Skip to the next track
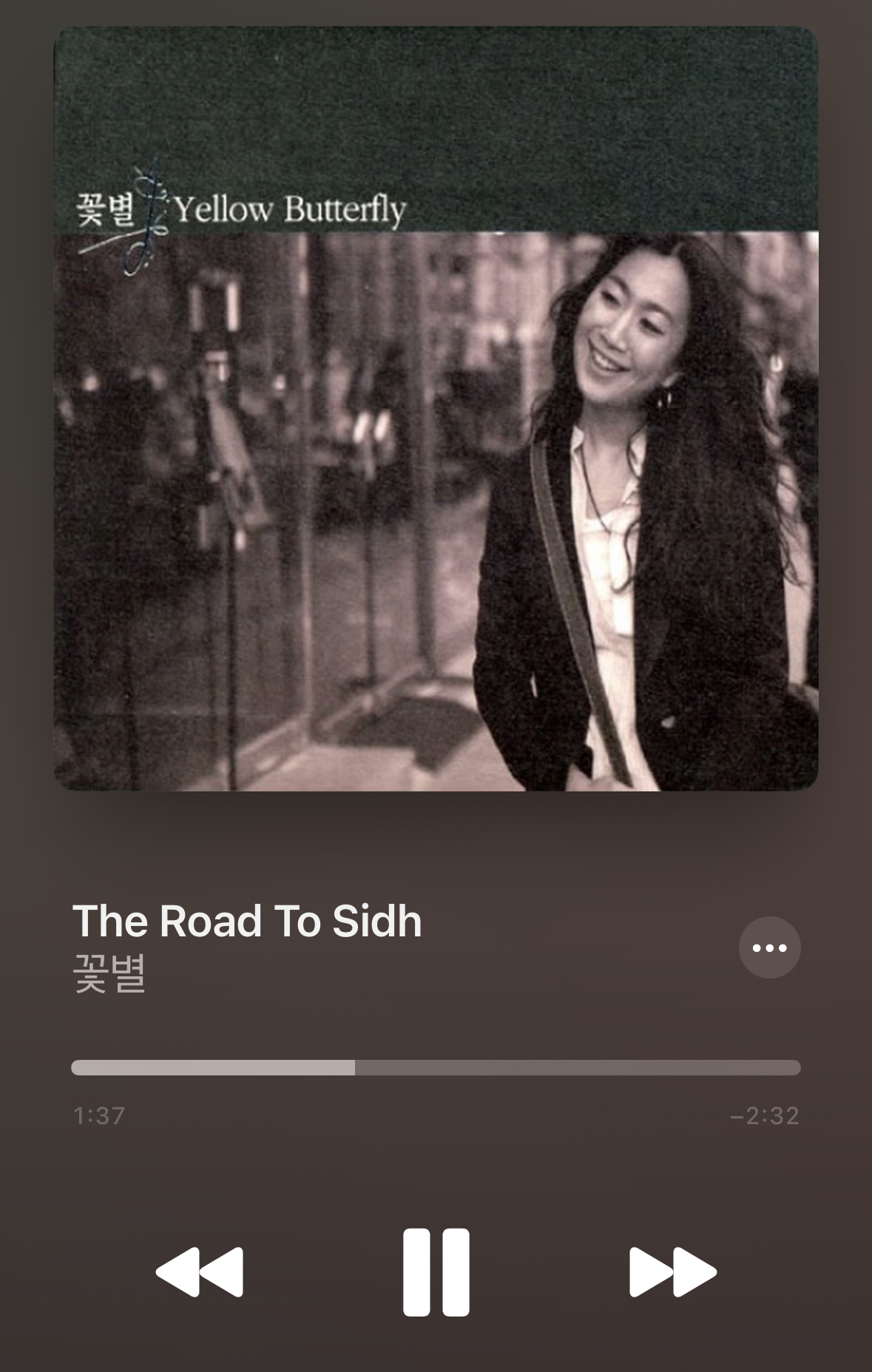 [x=672, y=1272]
